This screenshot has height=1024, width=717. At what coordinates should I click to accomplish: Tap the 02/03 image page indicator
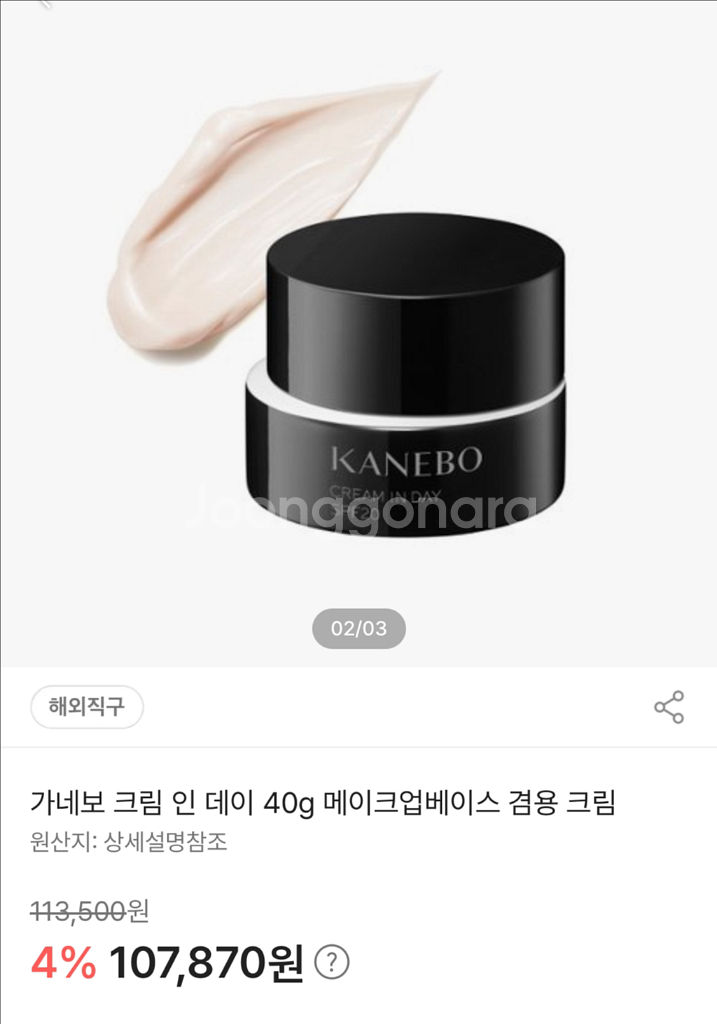pos(358,629)
